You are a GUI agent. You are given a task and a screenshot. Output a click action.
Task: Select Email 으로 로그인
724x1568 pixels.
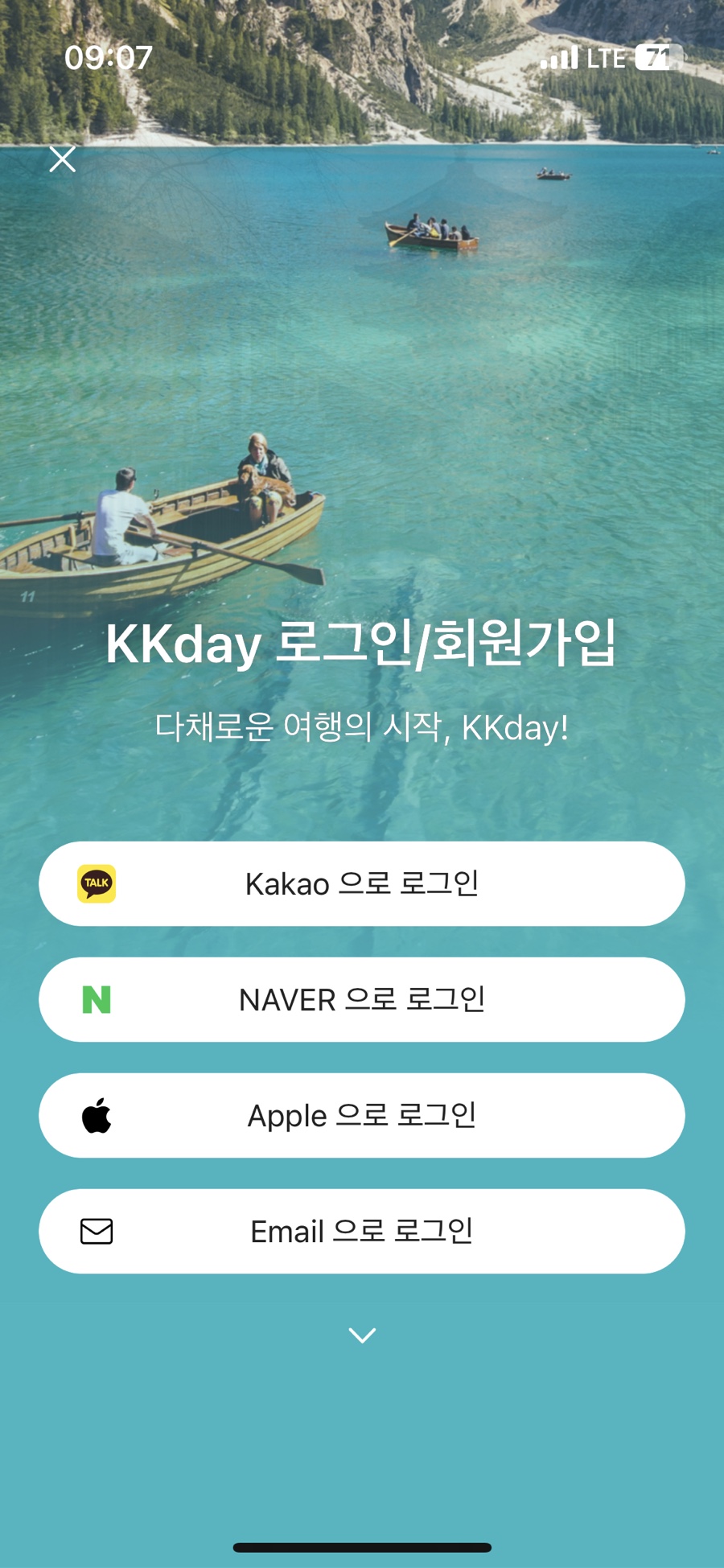[x=362, y=1231]
